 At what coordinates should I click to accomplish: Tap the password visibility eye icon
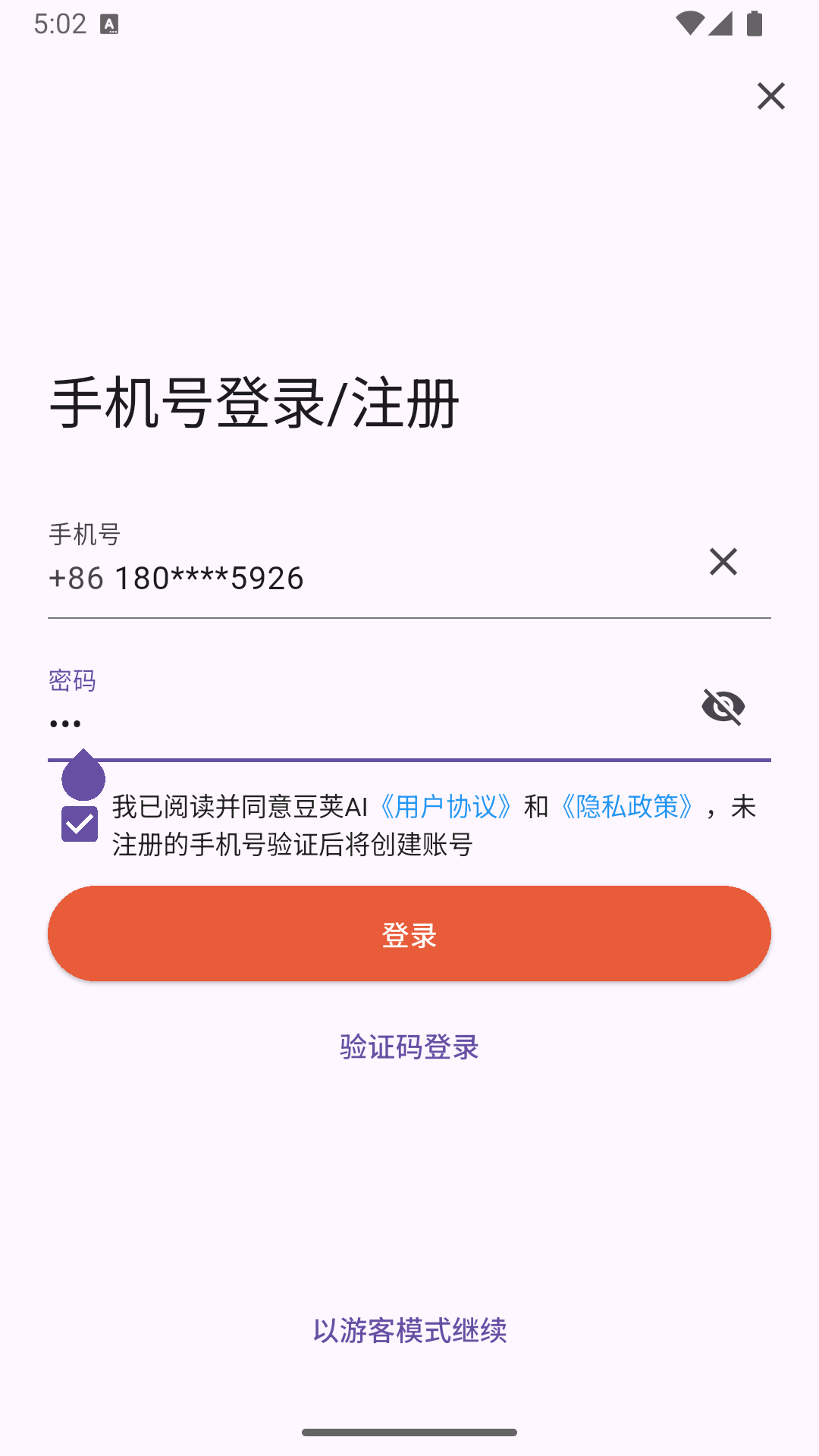tap(723, 707)
